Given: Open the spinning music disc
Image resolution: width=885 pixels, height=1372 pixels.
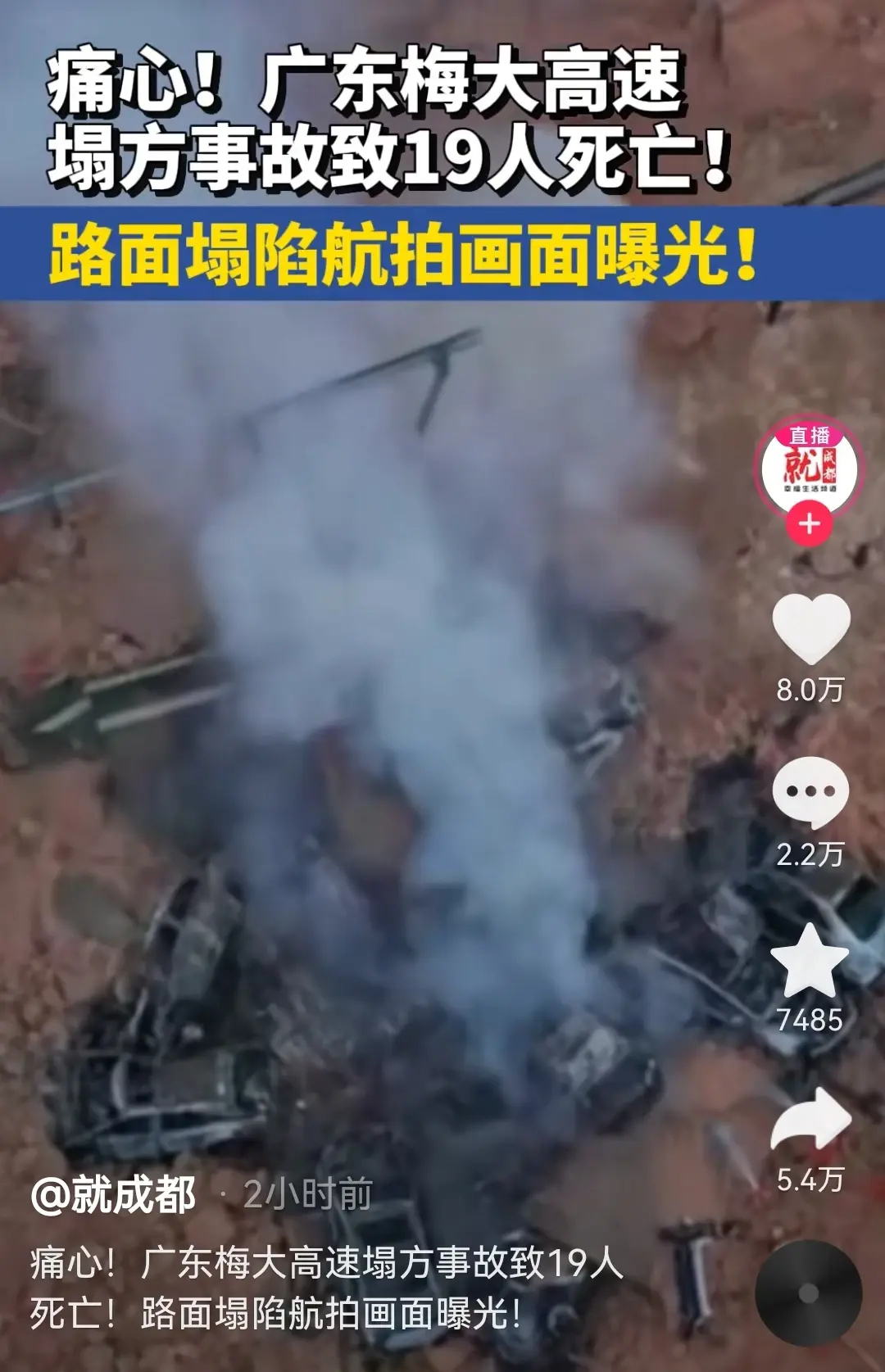Looking at the screenshot, I should (808, 1293).
